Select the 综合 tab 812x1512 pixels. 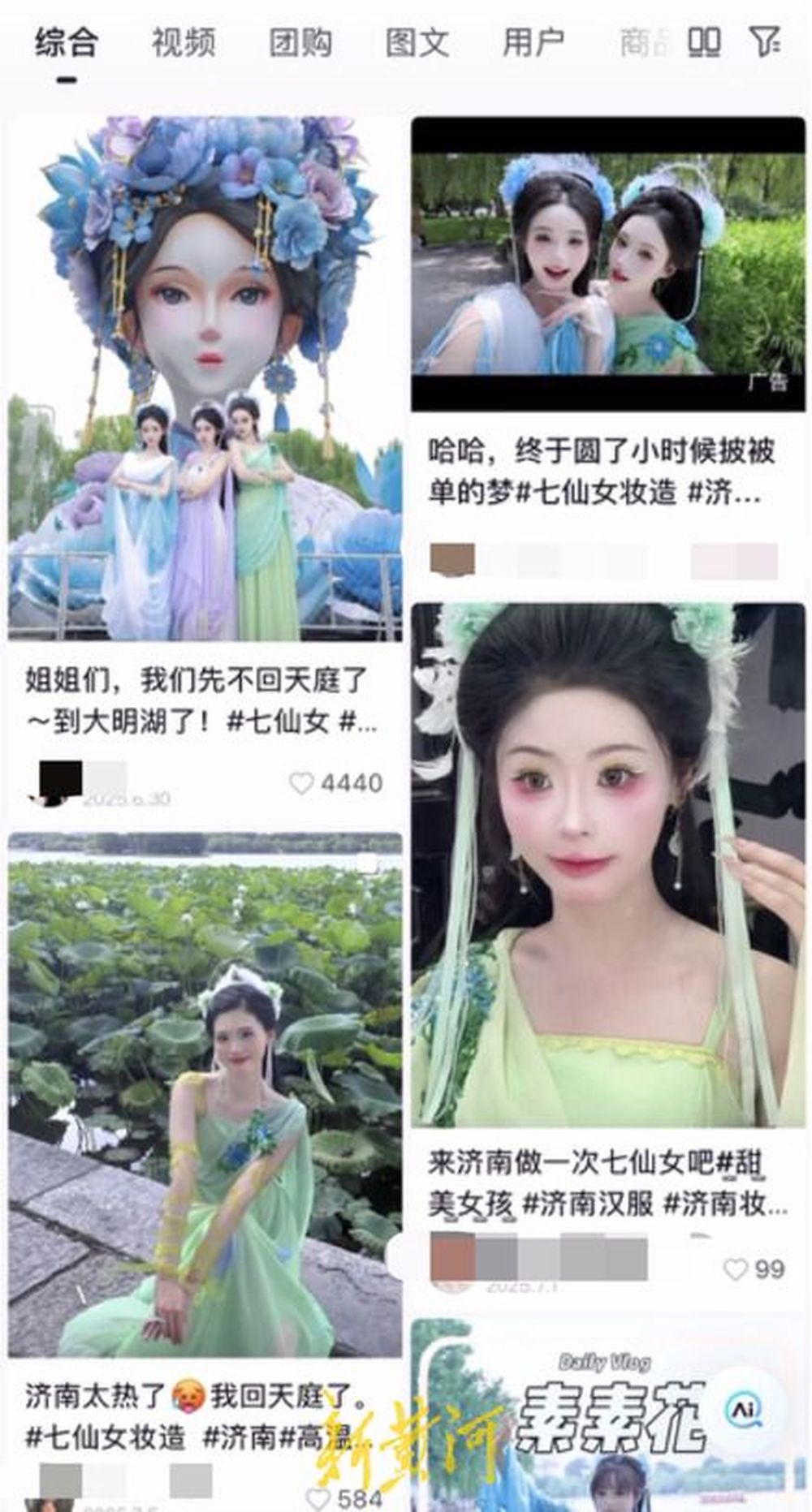[67, 42]
